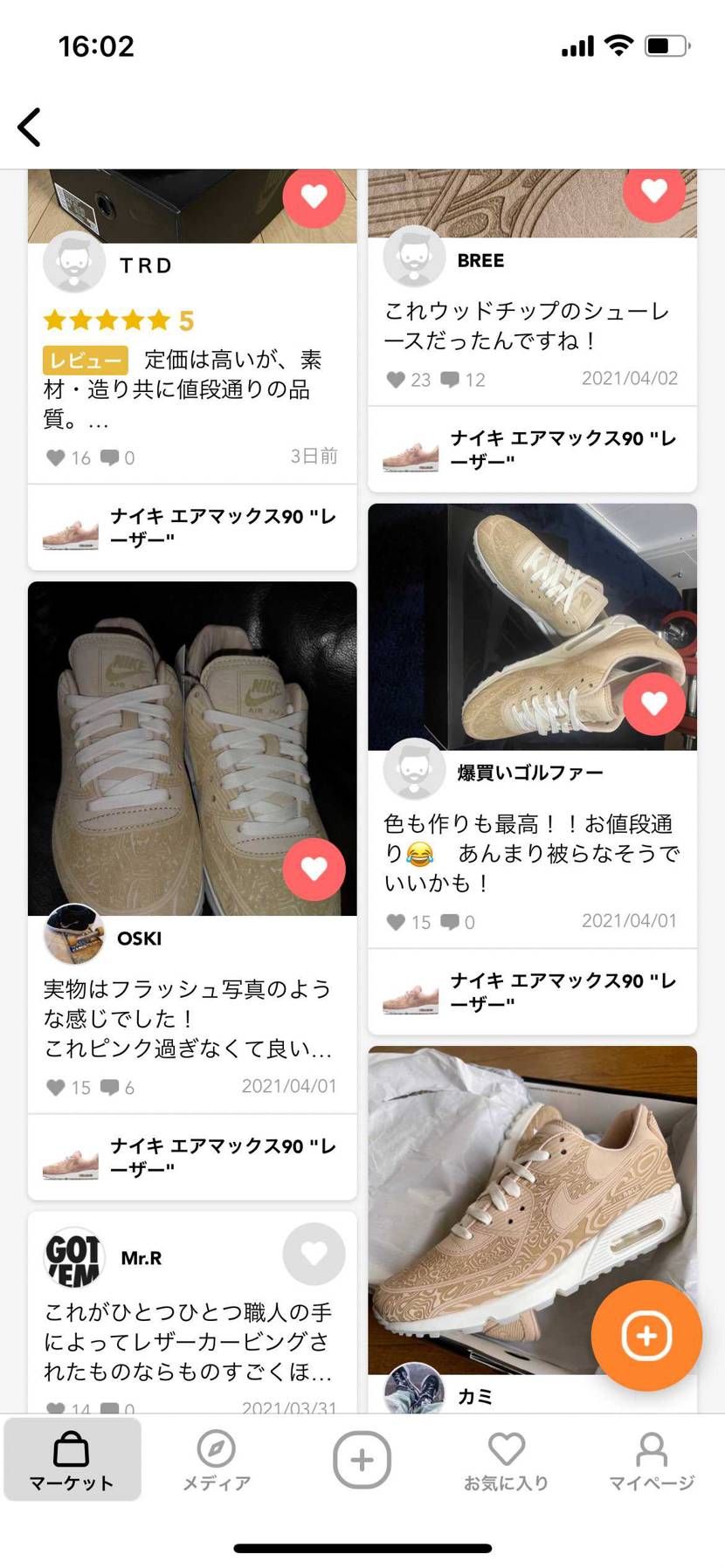The height and width of the screenshot is (1568, 725).
Task: Like 爆買いゴルファー's sneaker photo
Action: (654, 704)
